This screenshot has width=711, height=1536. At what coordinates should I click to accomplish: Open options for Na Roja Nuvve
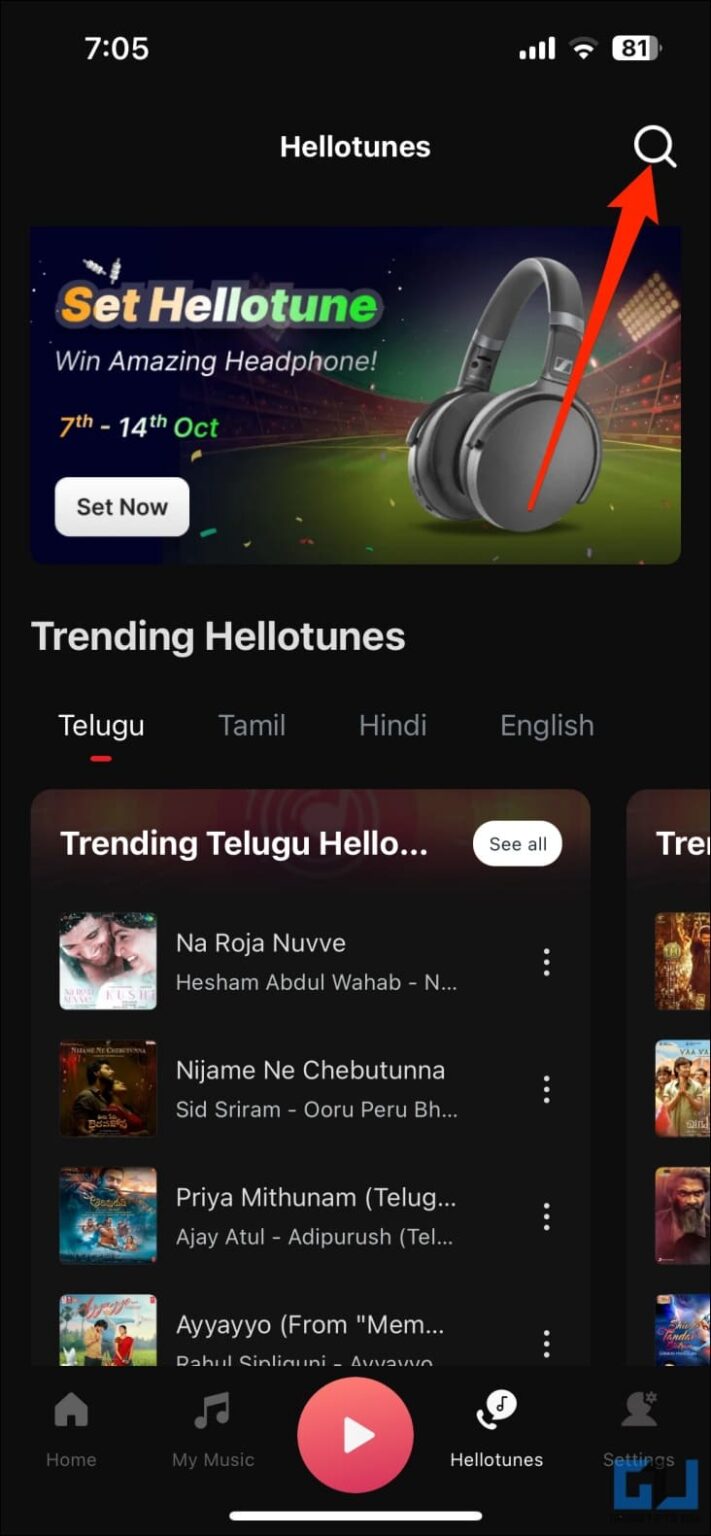[x=546, y=962]
